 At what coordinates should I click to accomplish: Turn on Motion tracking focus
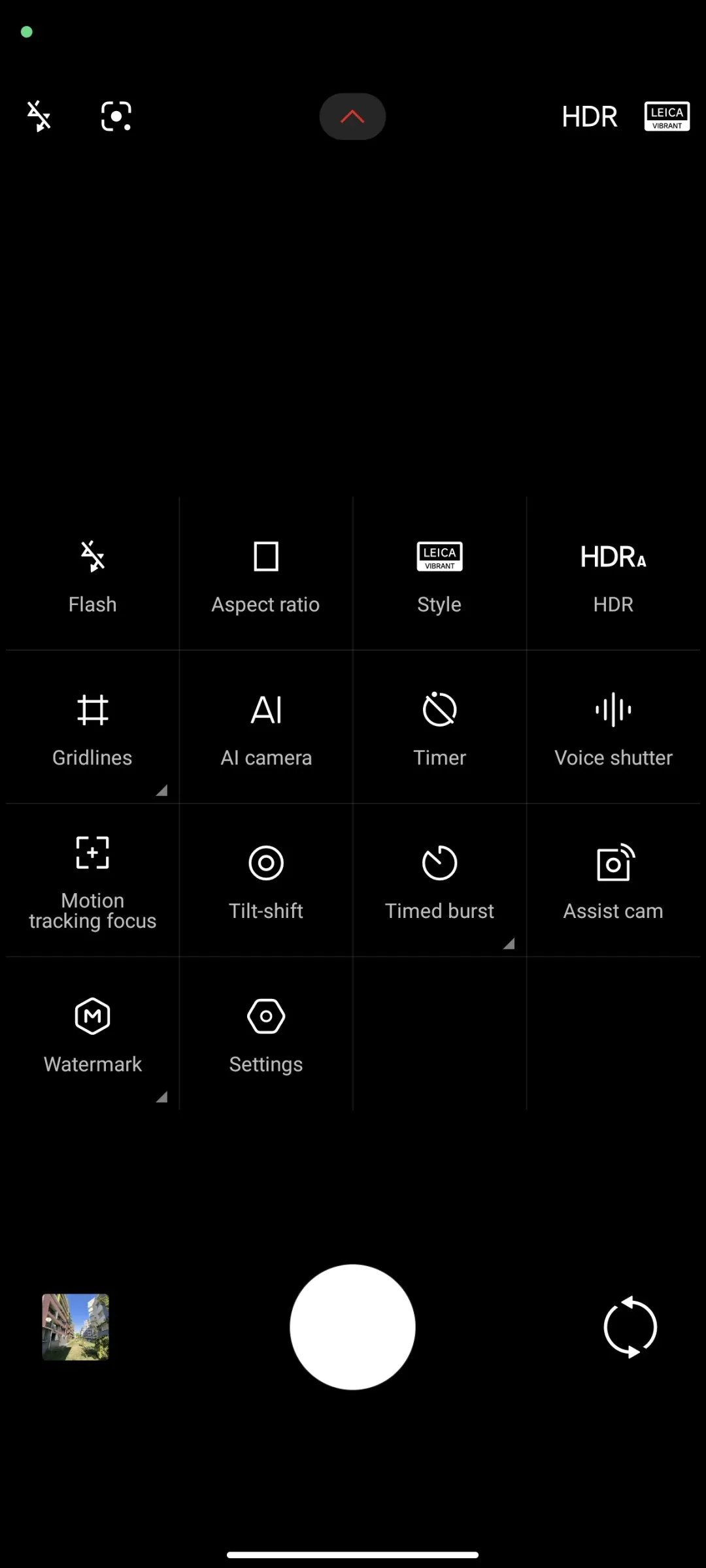pos(93,881)
